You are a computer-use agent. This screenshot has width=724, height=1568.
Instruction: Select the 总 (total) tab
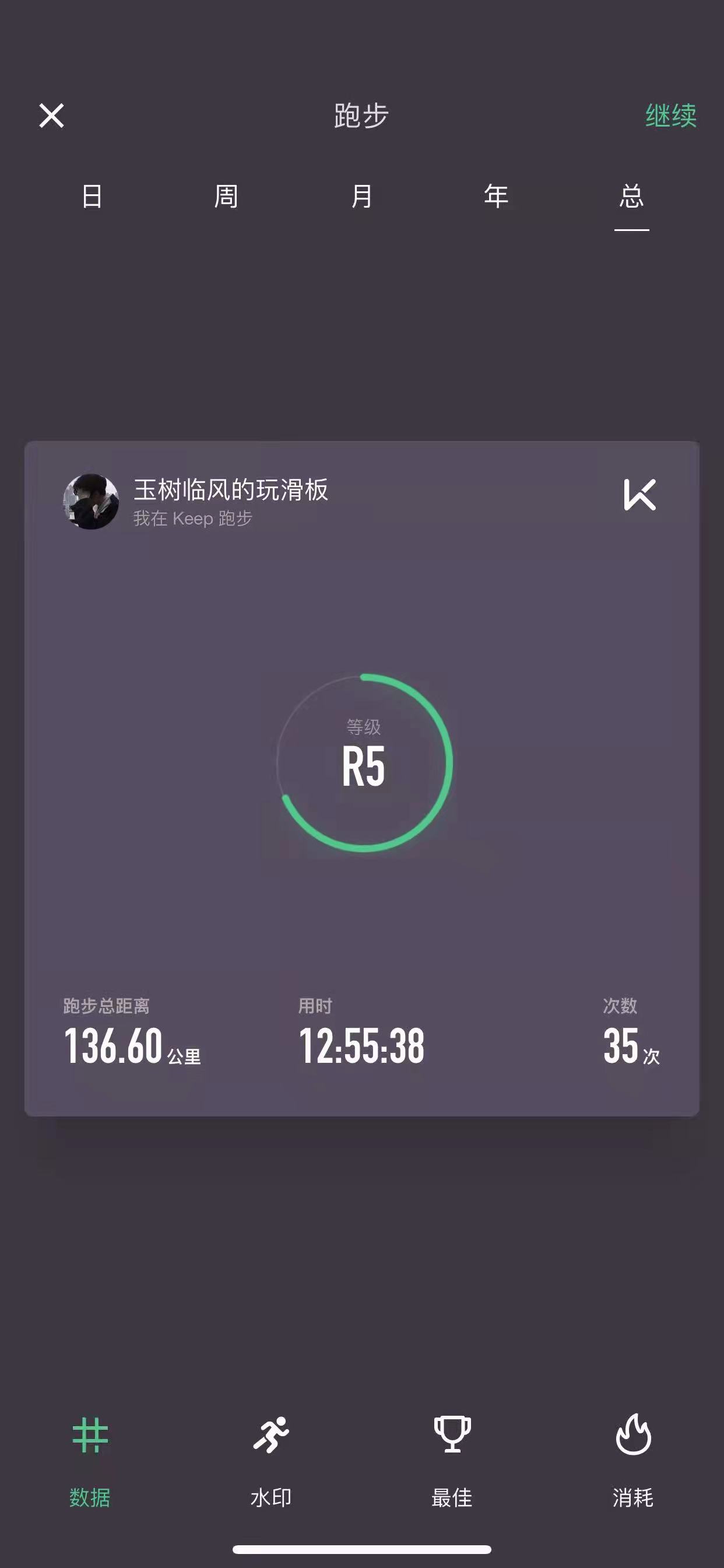(631, 197)
